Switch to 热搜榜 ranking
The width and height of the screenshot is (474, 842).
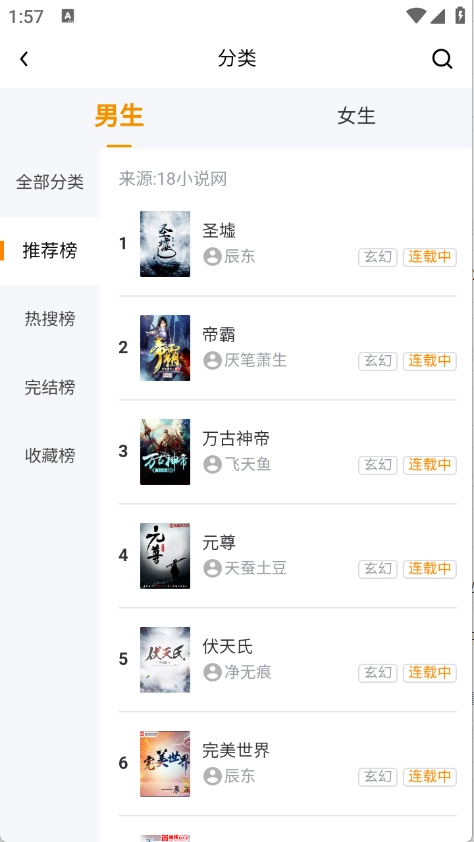pos(50,318)
